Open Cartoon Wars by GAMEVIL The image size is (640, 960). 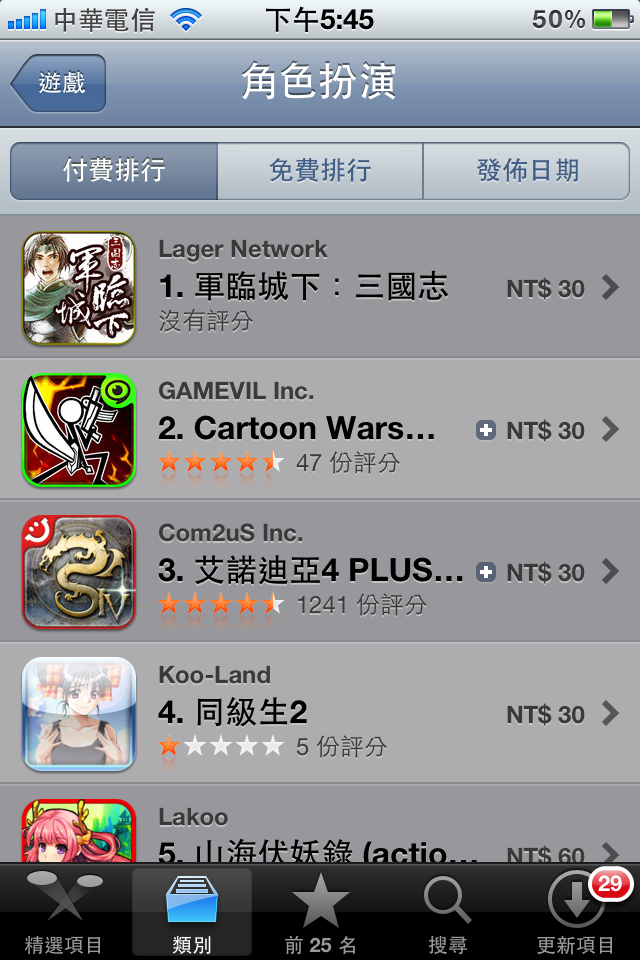pyautogui.click(x=320, y=430)
